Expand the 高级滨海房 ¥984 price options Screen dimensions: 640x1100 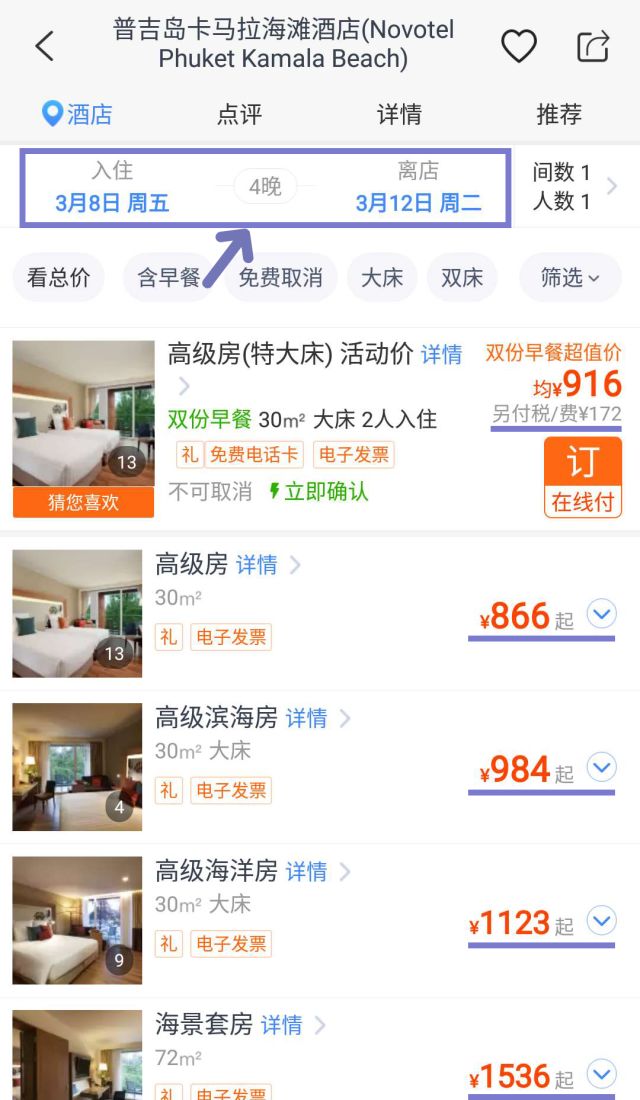point(601,768)
